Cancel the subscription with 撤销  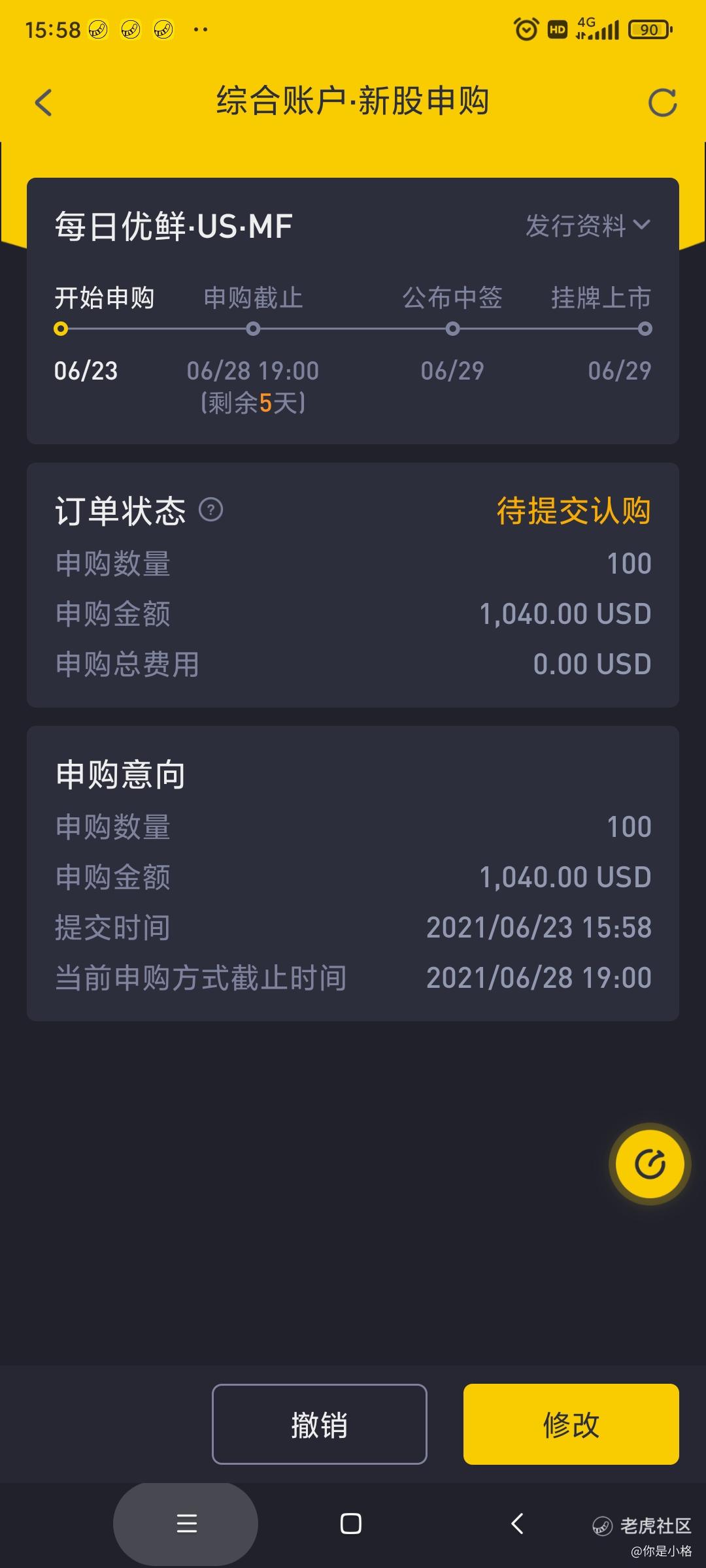tap(320, 1424)
